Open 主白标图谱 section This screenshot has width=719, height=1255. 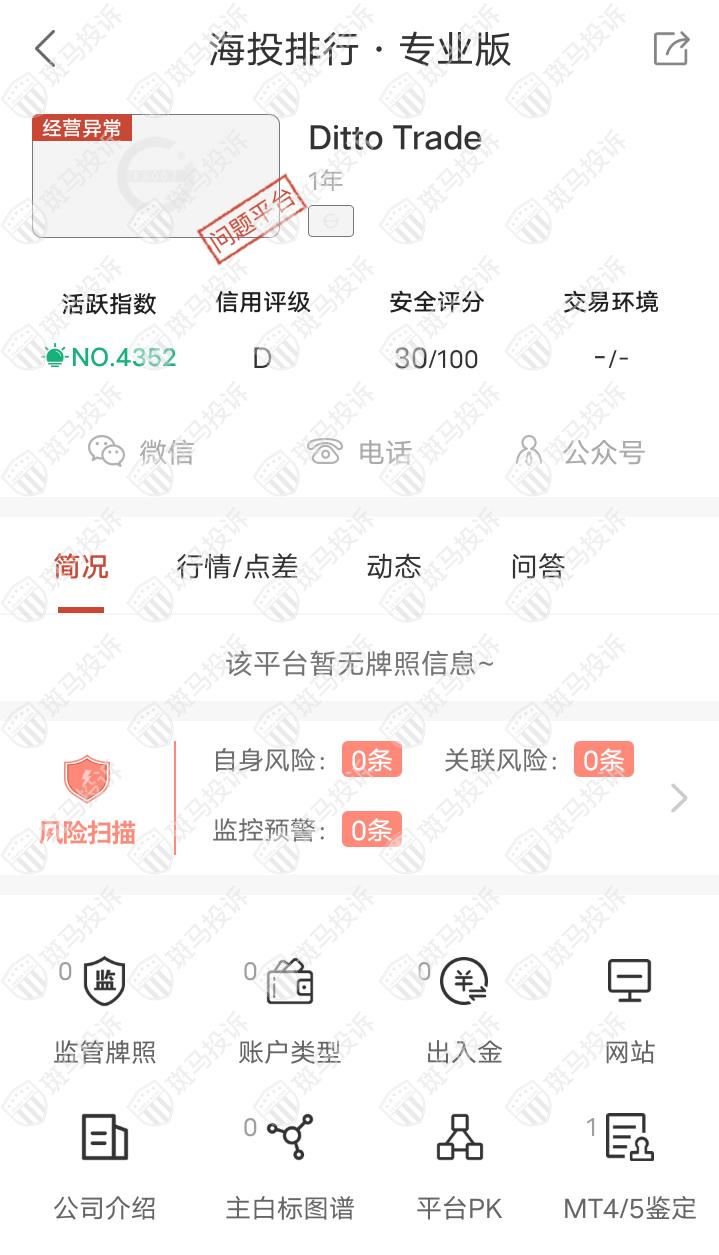290,1165
